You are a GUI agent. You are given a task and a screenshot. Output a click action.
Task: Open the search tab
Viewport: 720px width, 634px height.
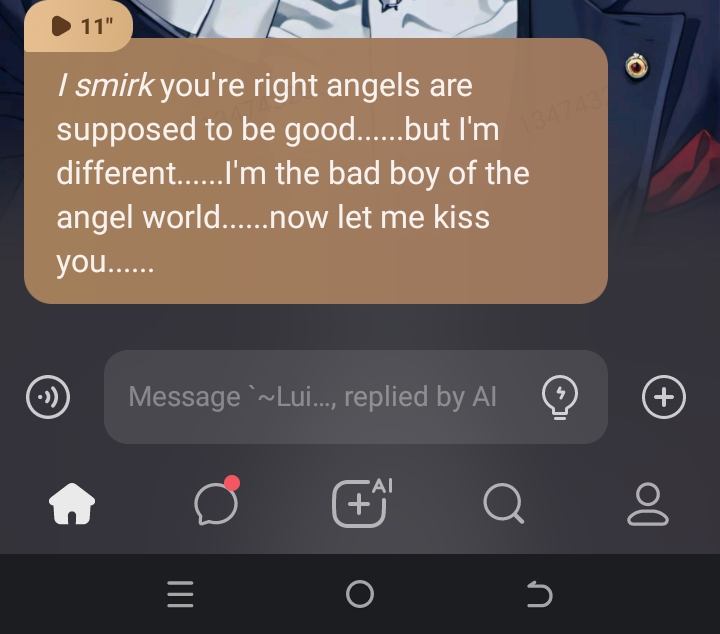[503, 503]
